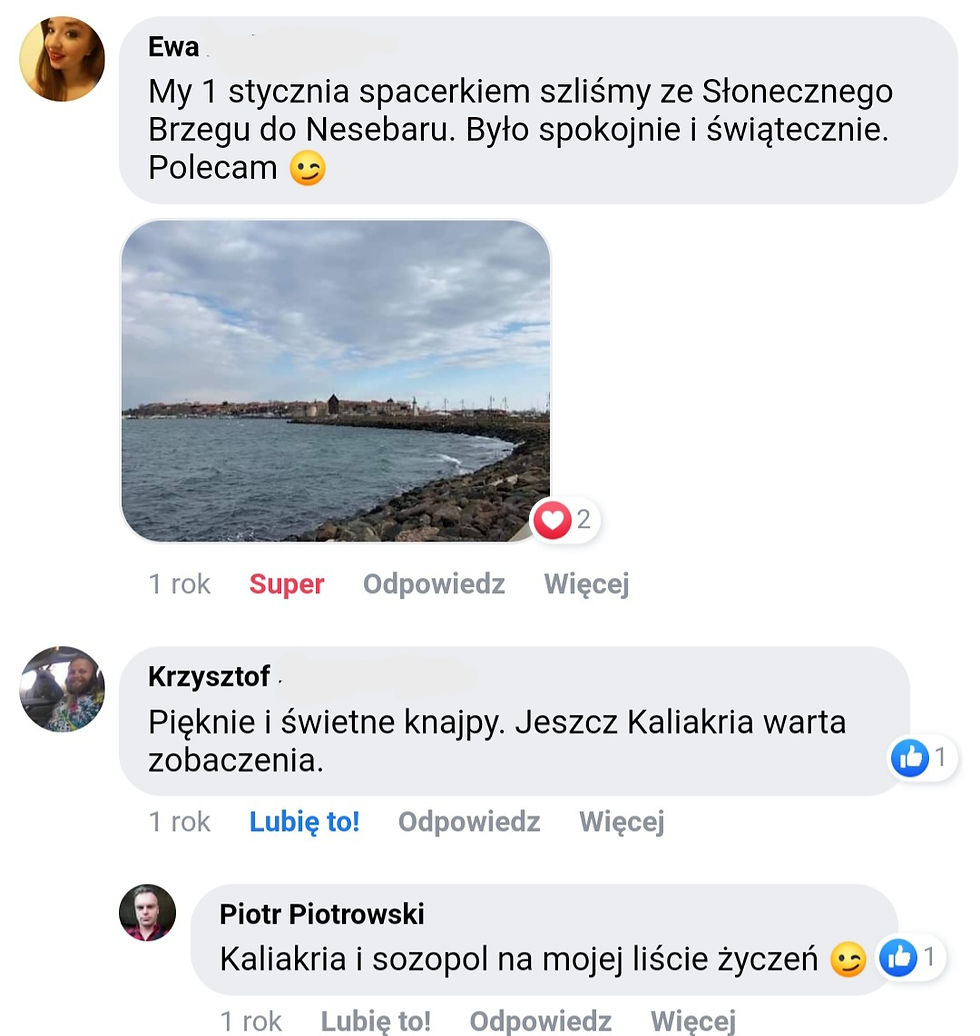The image size is (980, 1036).
Task: Open Krzysztof's profile name
Action: [x=209, y=677]
